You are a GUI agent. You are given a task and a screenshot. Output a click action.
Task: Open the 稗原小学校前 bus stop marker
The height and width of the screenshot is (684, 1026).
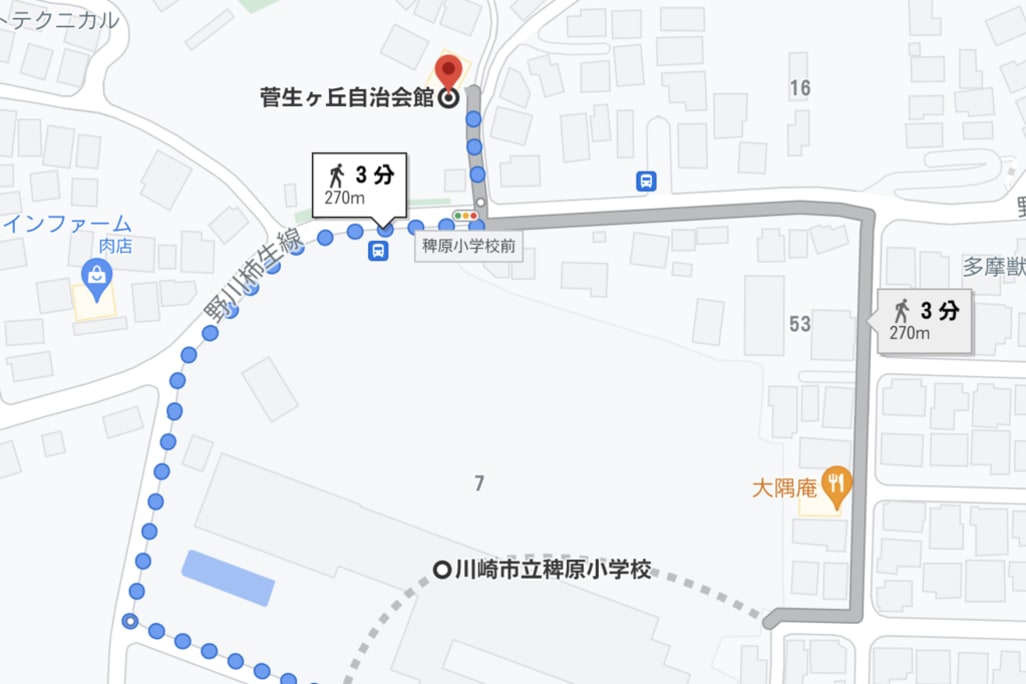378,251
